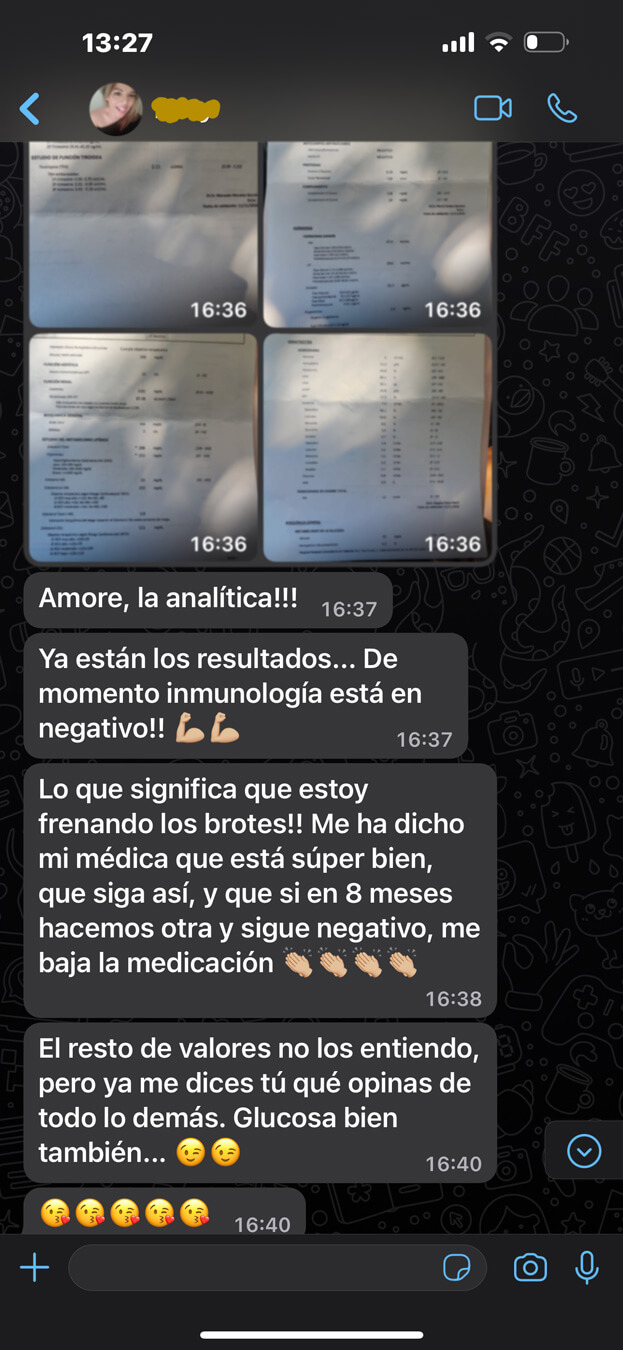The height and width of the screenshot is (1350, 623).
Task: Start a video call
Action: 492,108
